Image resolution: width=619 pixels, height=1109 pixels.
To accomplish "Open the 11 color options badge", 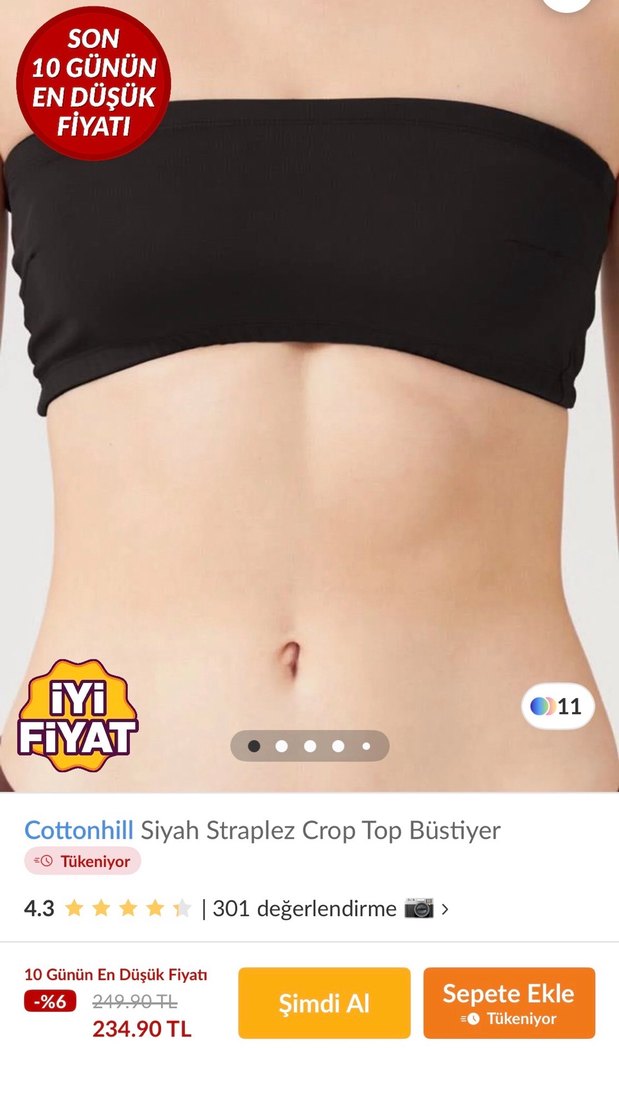I will 558,707.
